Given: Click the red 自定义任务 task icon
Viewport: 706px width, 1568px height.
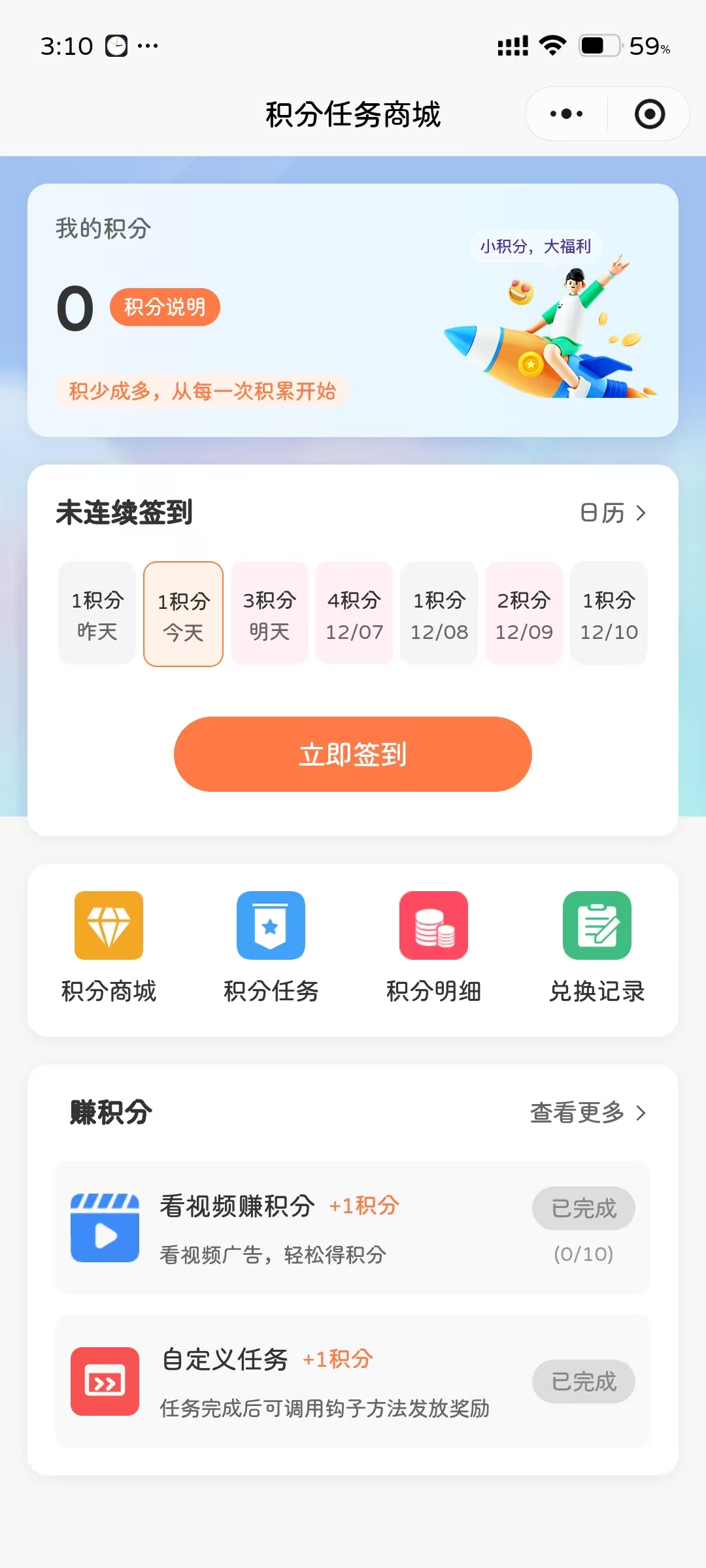Looking at the screenshot, I should click(105, 1382).
